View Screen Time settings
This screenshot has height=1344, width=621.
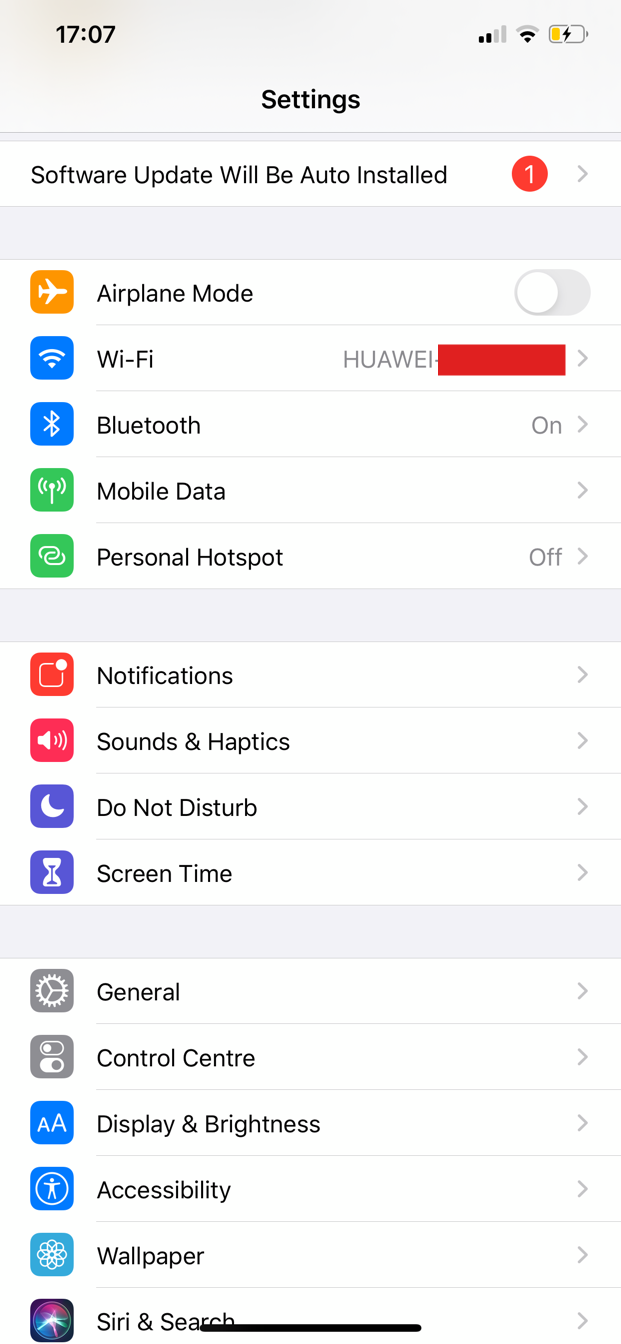point(310,874)
